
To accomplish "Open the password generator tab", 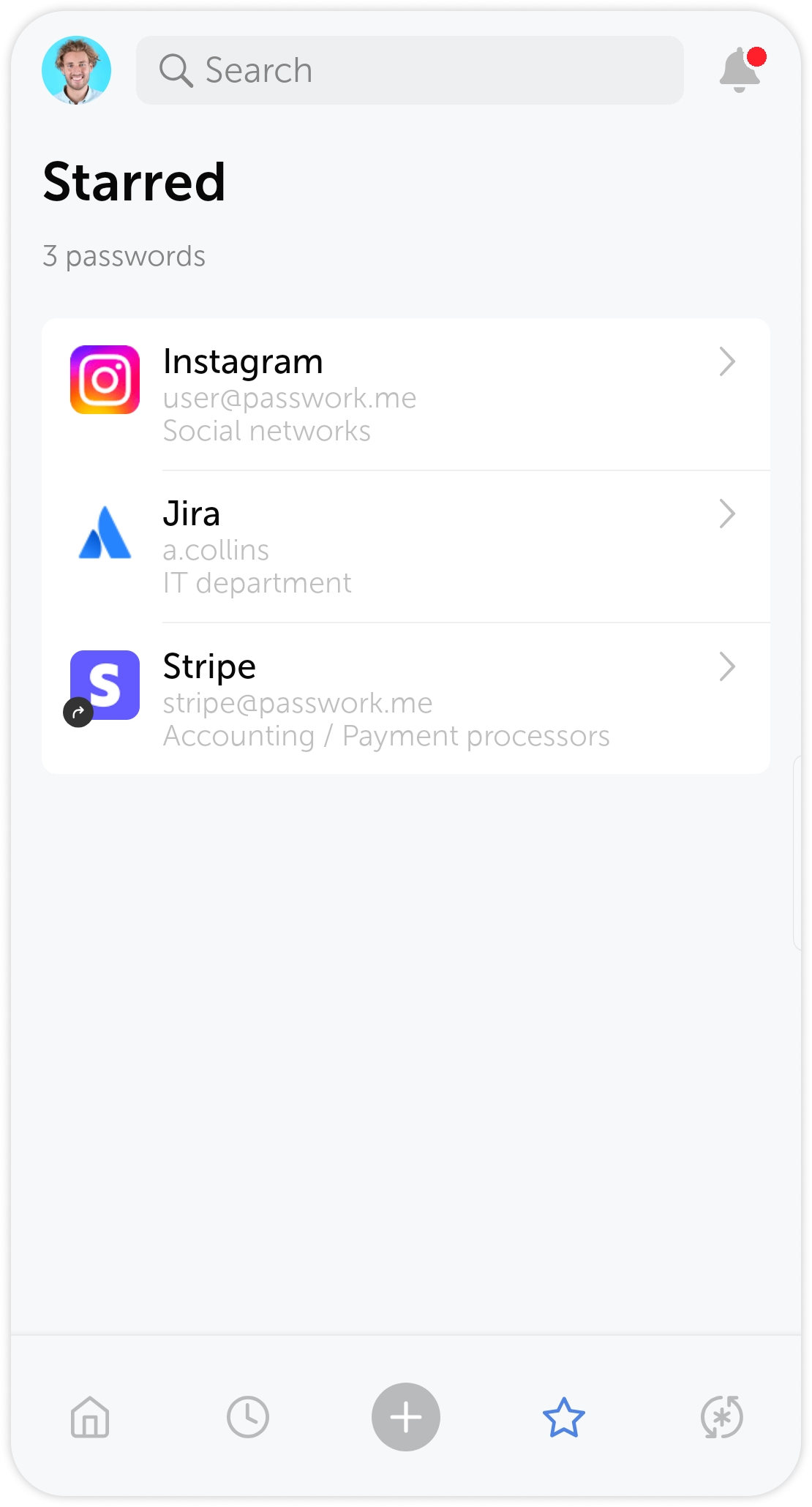I will click(721, 1417).
